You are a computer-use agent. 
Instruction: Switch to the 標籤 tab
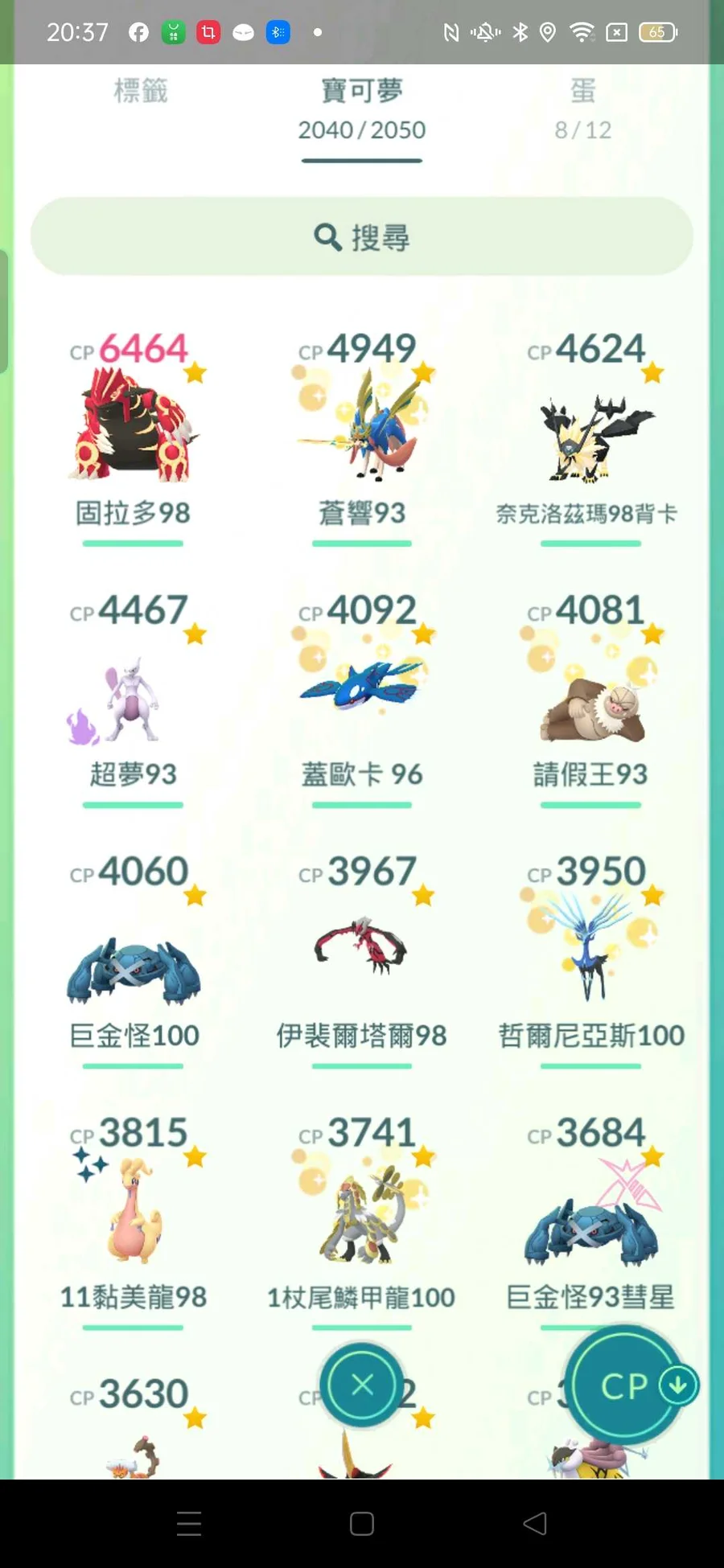(x=141, y=91)
